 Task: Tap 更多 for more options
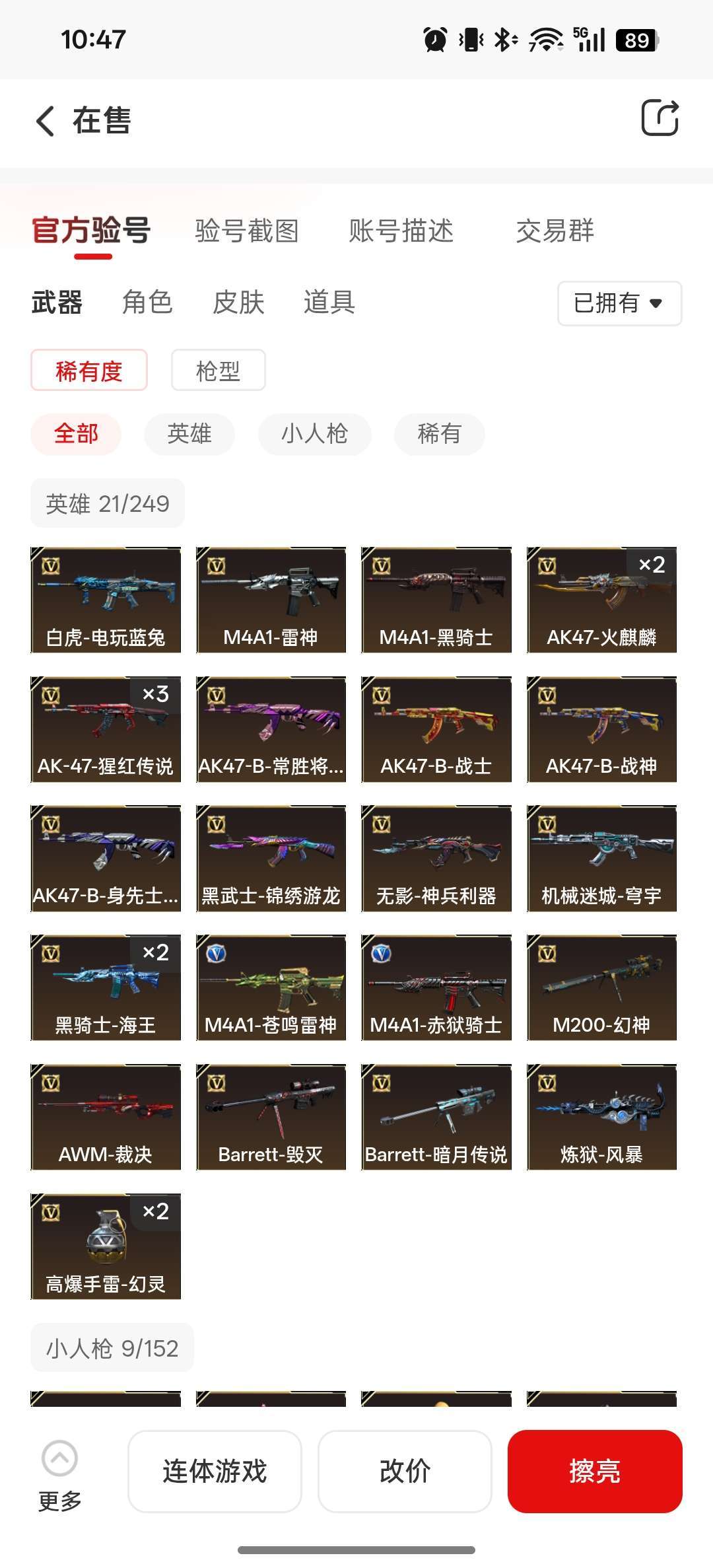point(59,1472)
